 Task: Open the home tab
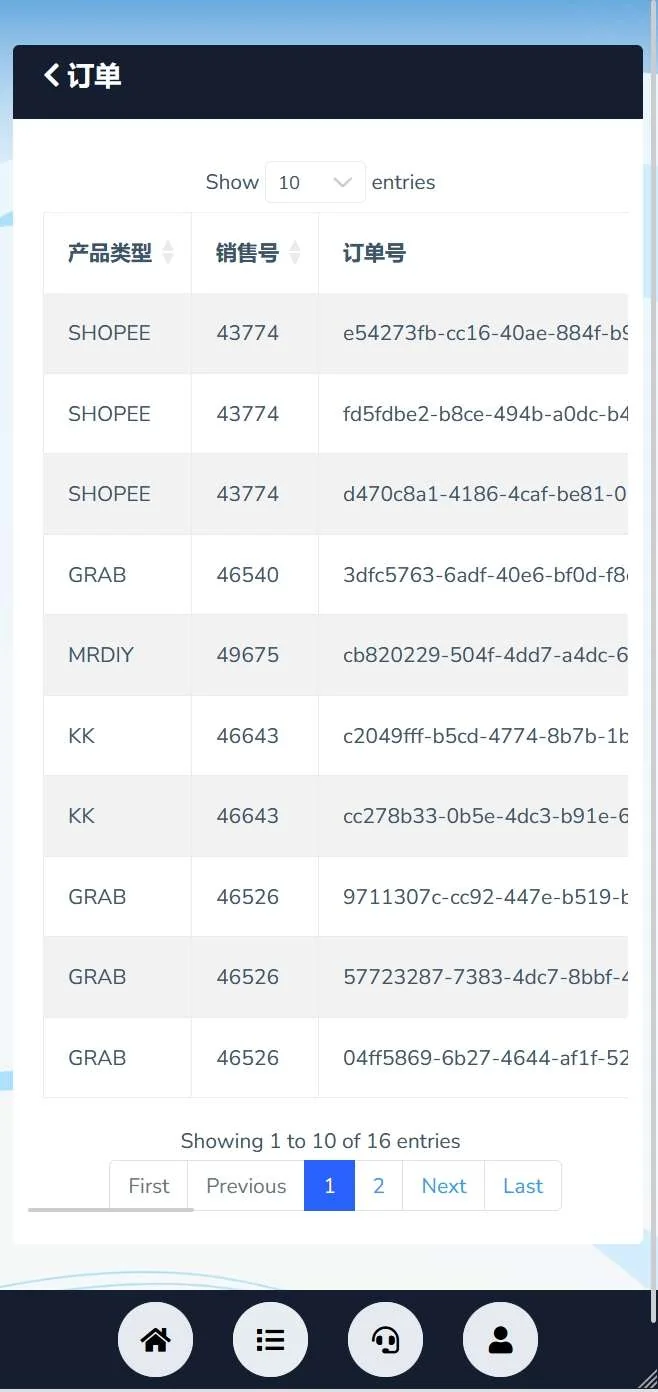(x=155, y=1340)
